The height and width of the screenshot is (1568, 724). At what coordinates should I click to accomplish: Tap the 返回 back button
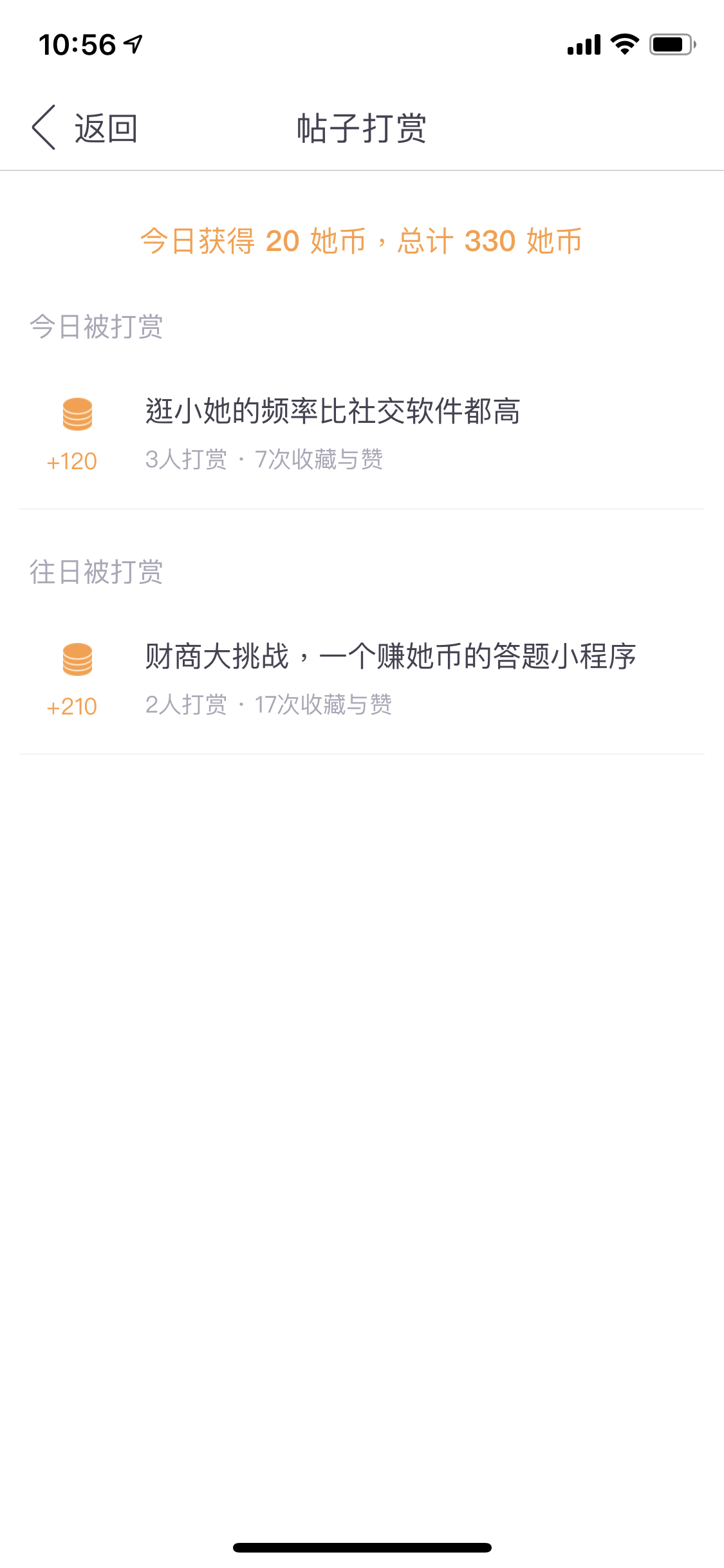click(x=84, y=127)
